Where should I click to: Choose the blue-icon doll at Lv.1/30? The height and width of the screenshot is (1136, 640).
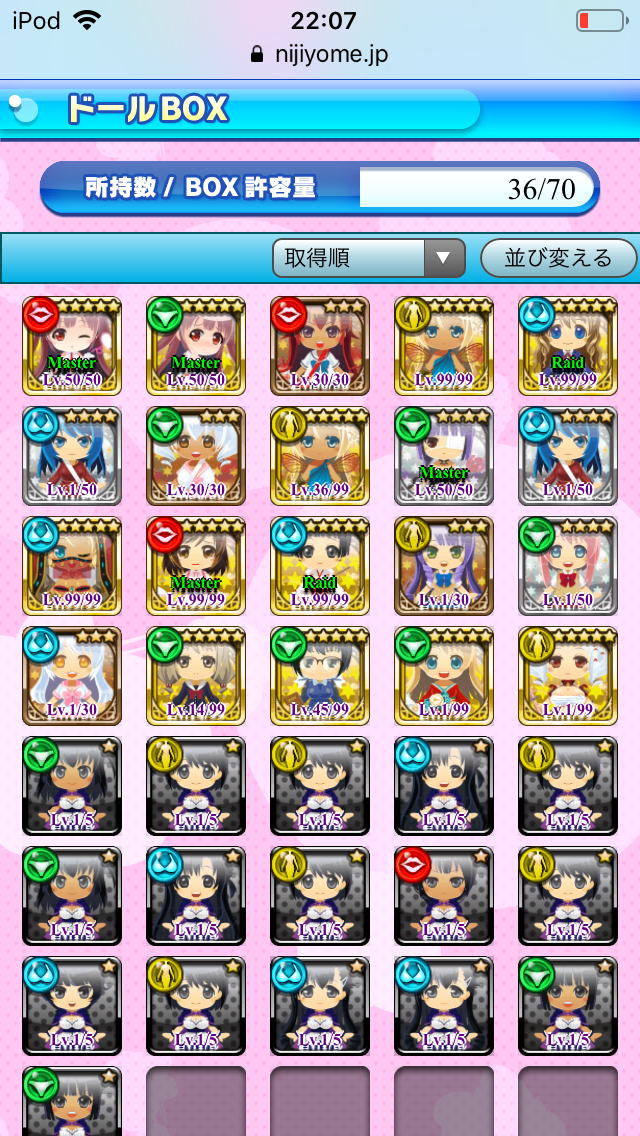click(x=72, y=675)
